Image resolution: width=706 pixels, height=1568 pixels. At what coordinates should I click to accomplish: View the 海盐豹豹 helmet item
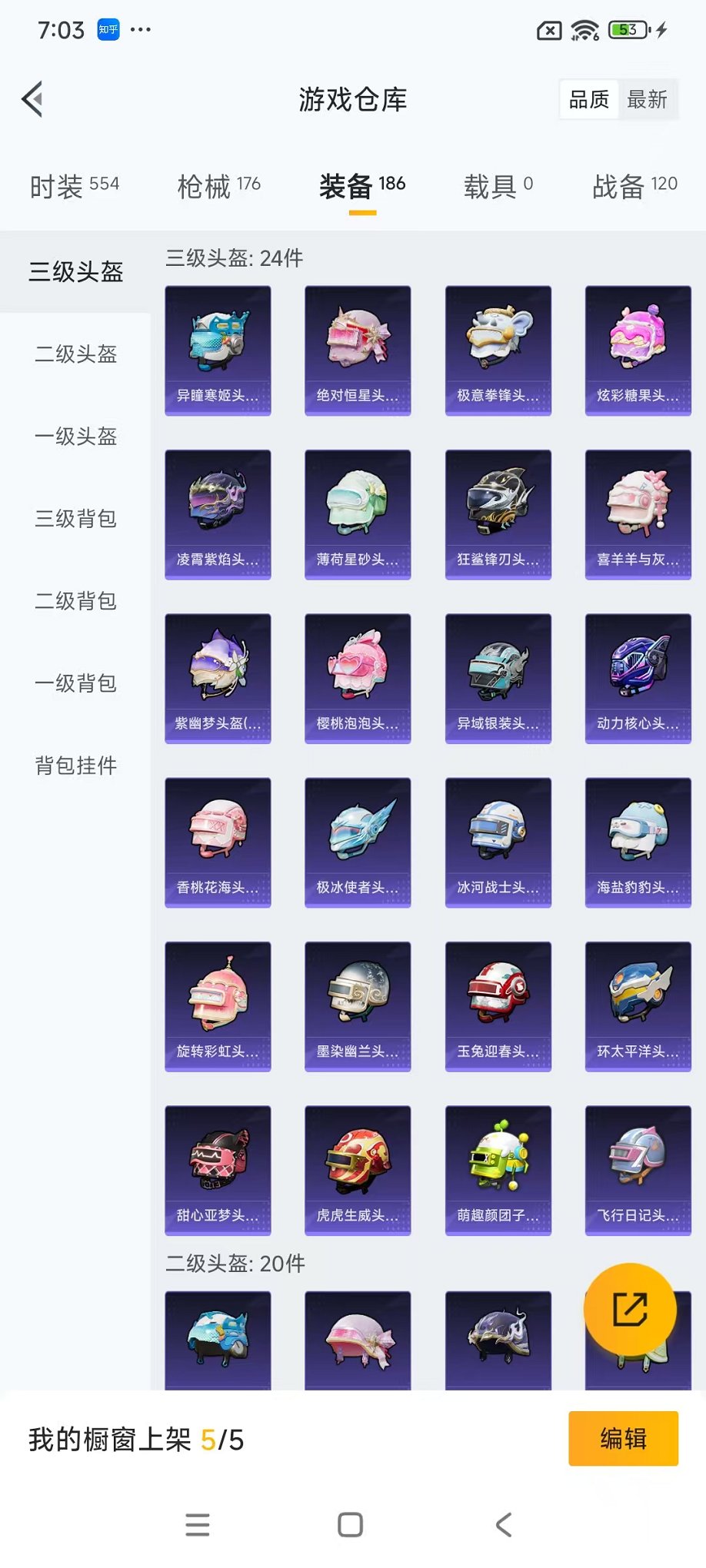(x=638, y=842)
